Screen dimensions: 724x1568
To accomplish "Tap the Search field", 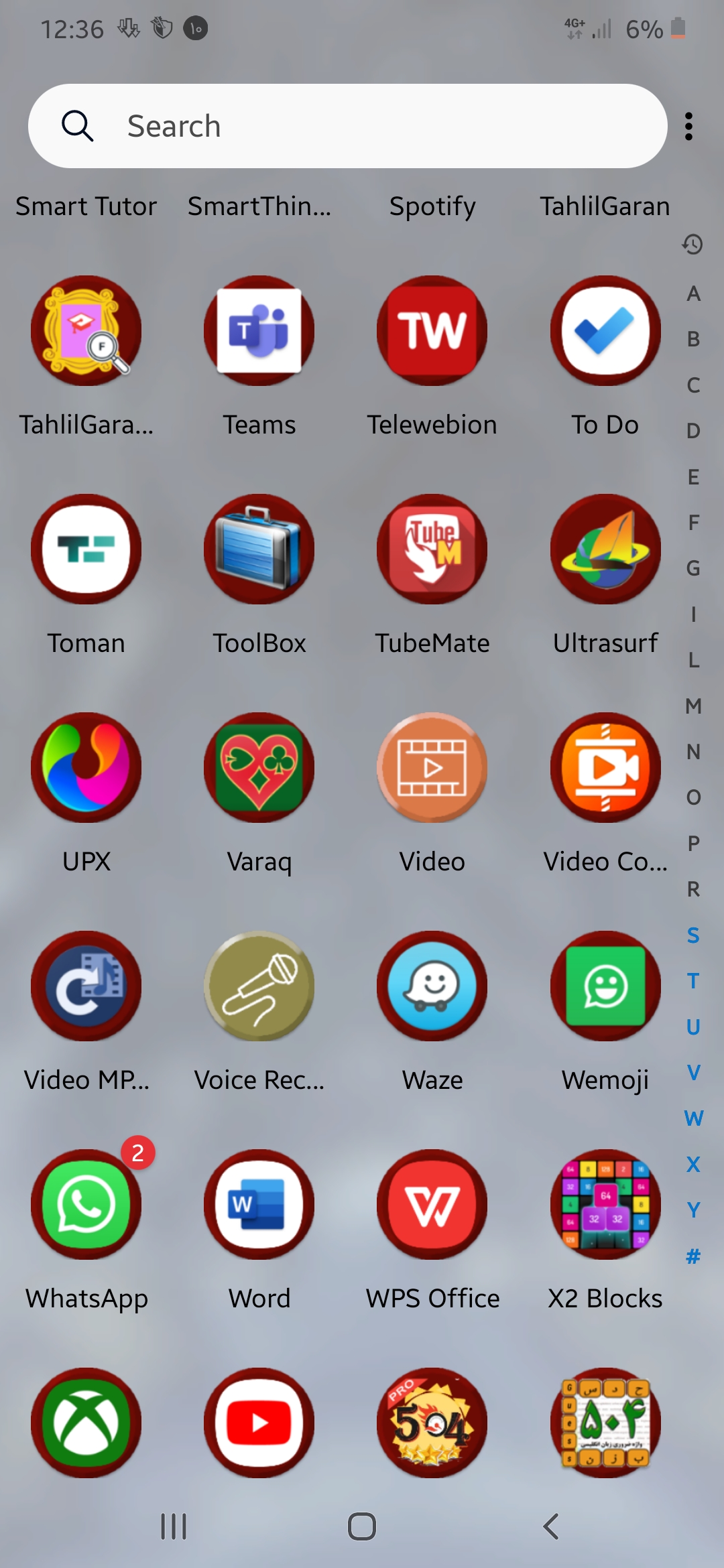I will coord(347,126).
